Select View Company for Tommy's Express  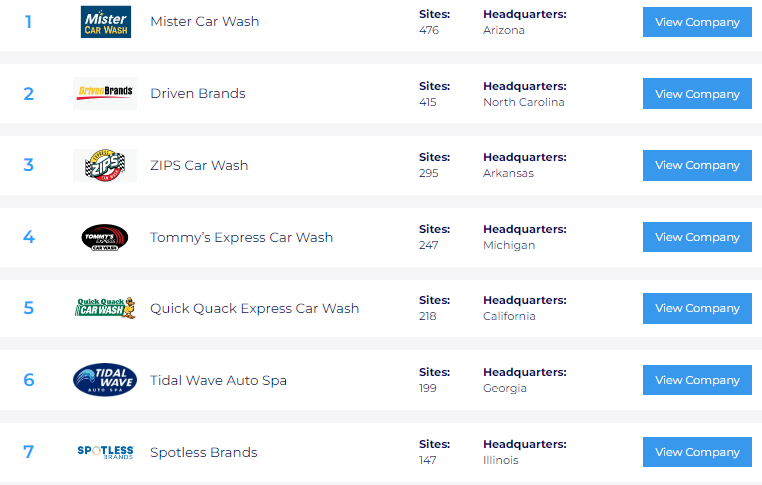(697, 237)
